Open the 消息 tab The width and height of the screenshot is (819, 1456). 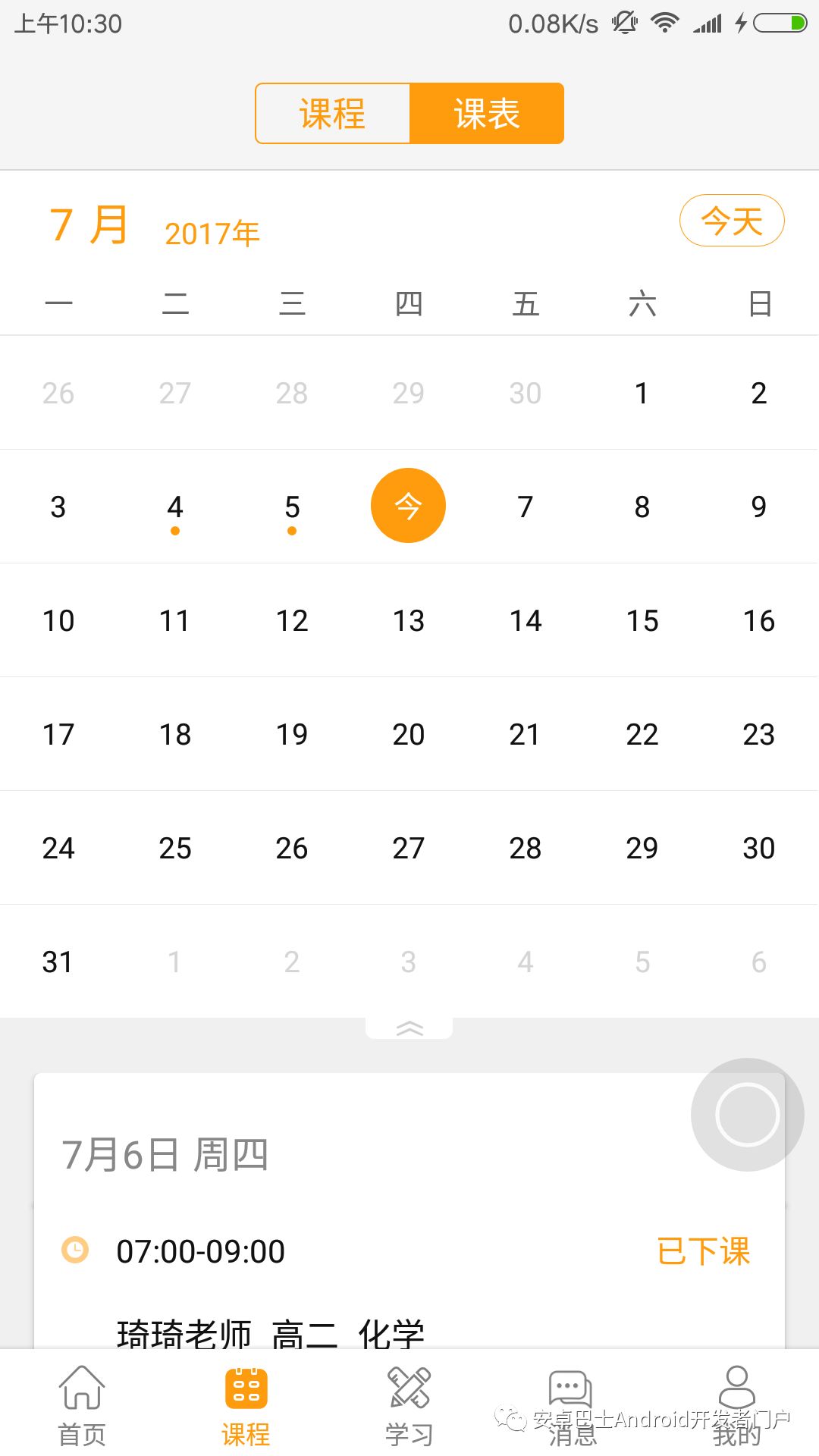click(573, 1405)
